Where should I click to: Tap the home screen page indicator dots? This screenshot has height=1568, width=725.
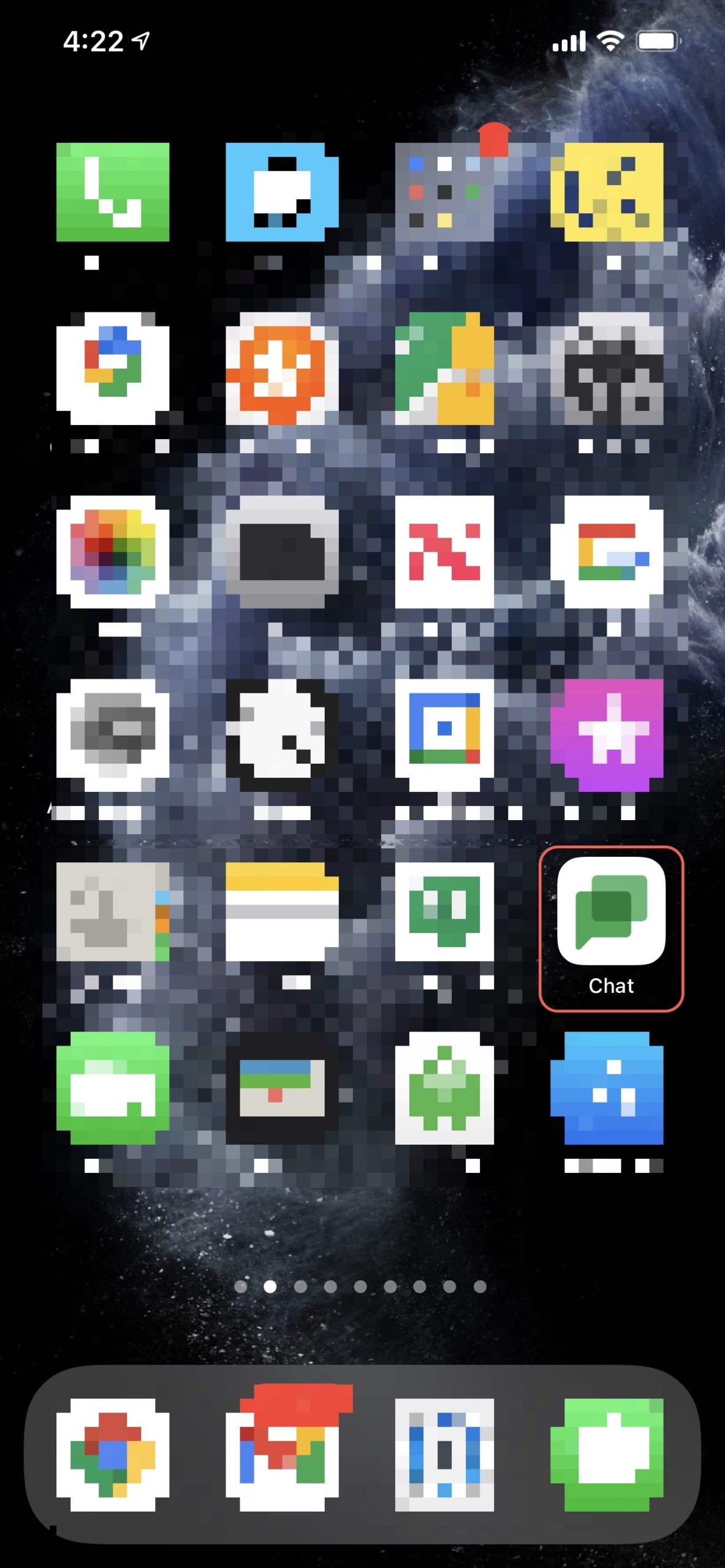[x=360, y=1286]
